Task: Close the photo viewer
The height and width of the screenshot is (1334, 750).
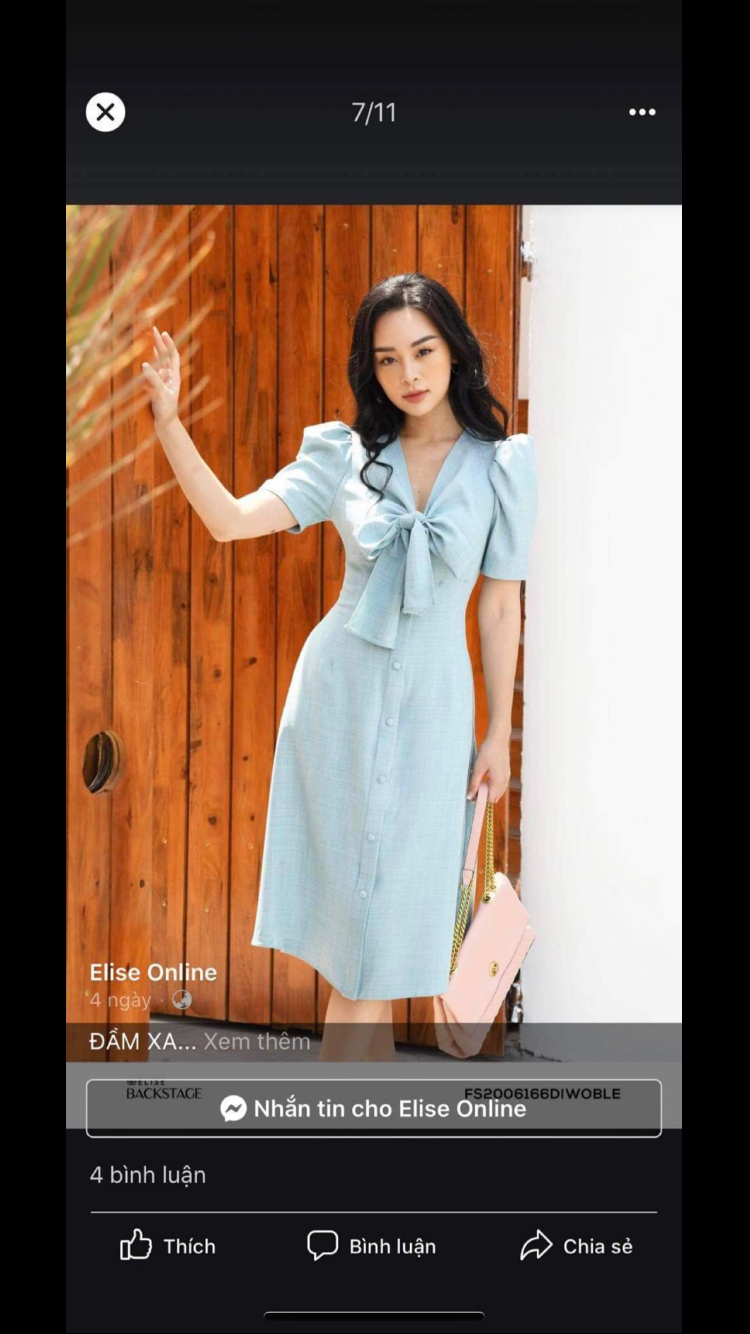Action: tap(105, 112)
